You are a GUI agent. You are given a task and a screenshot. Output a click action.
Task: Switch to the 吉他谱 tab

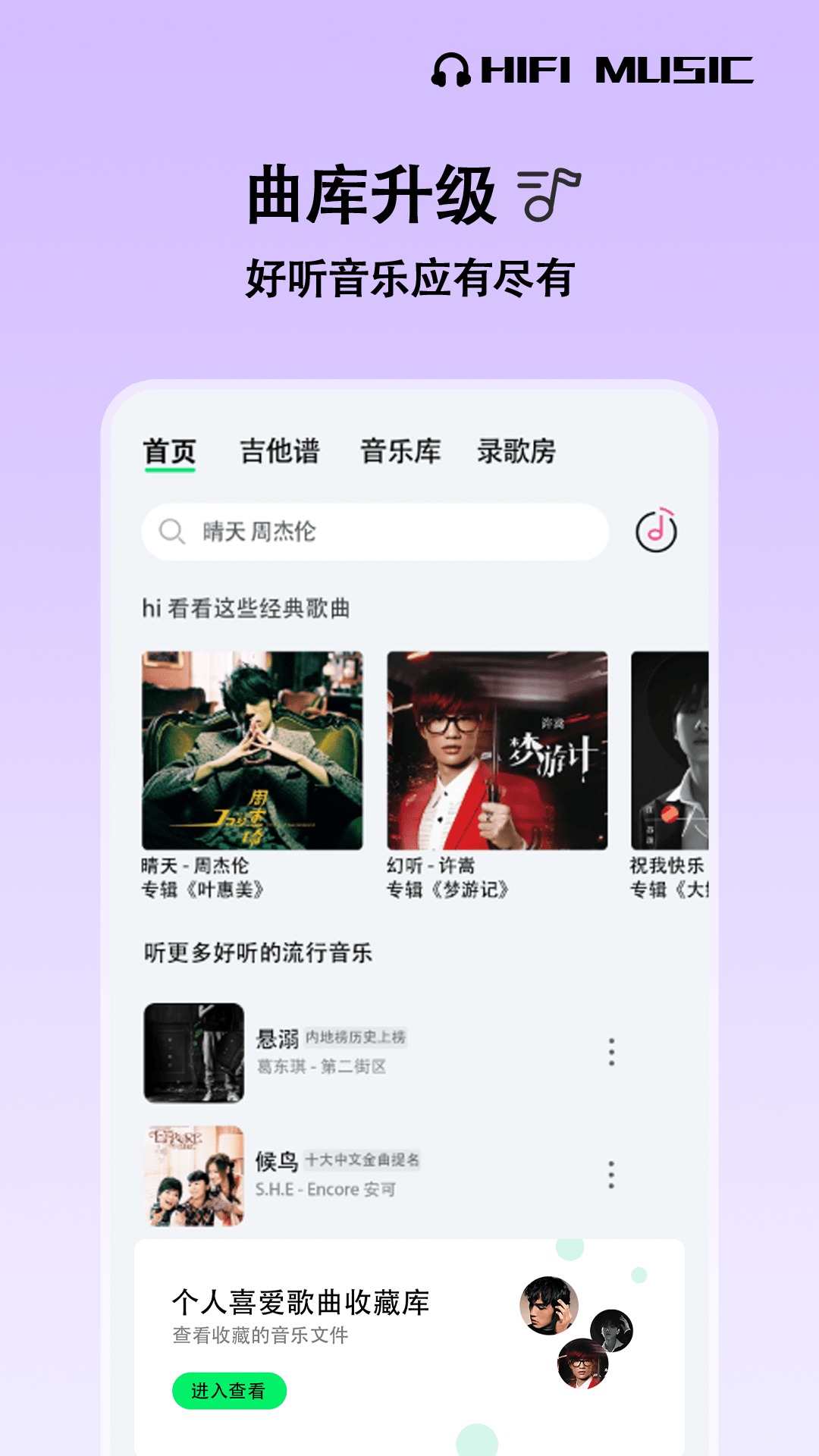281,450
